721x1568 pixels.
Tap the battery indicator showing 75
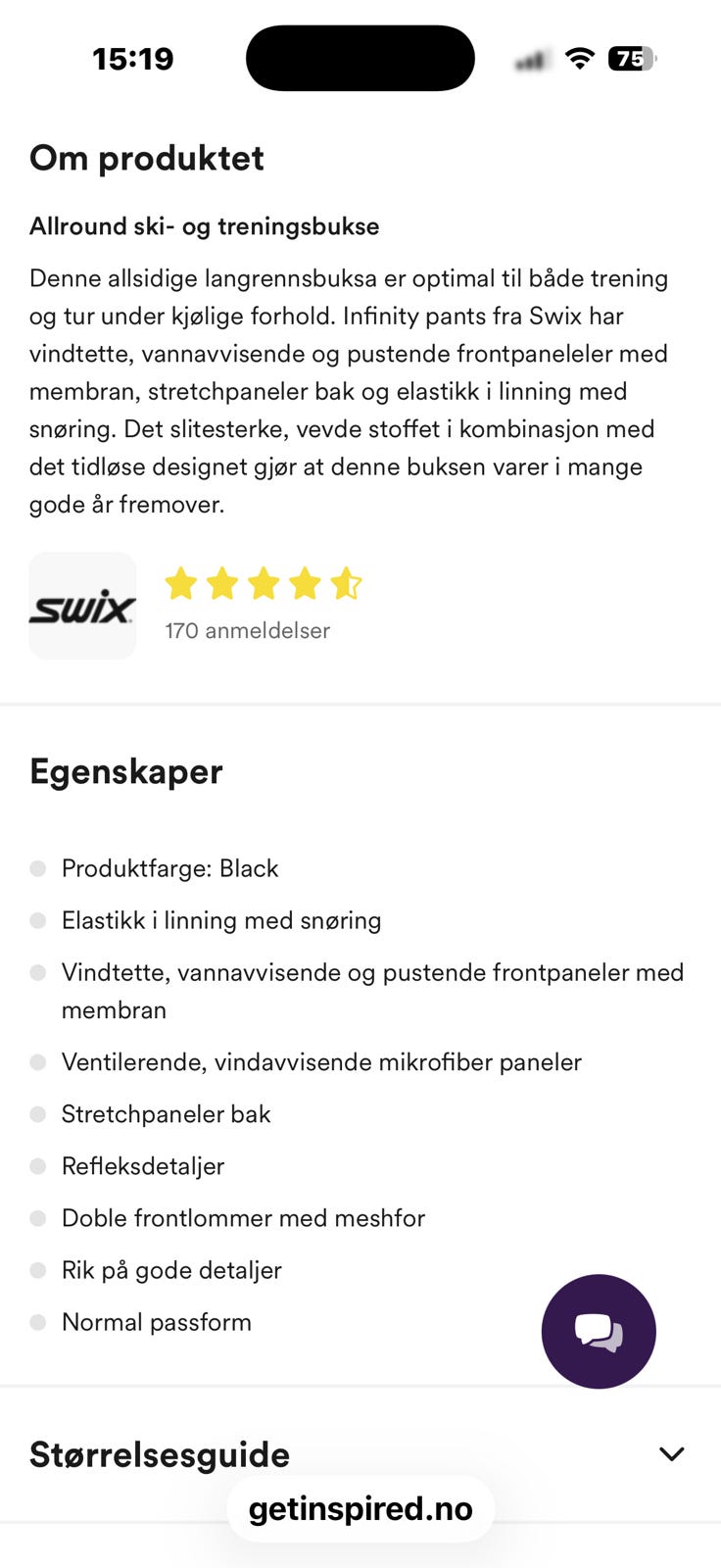pyautogui.click(x=634, y=59)
